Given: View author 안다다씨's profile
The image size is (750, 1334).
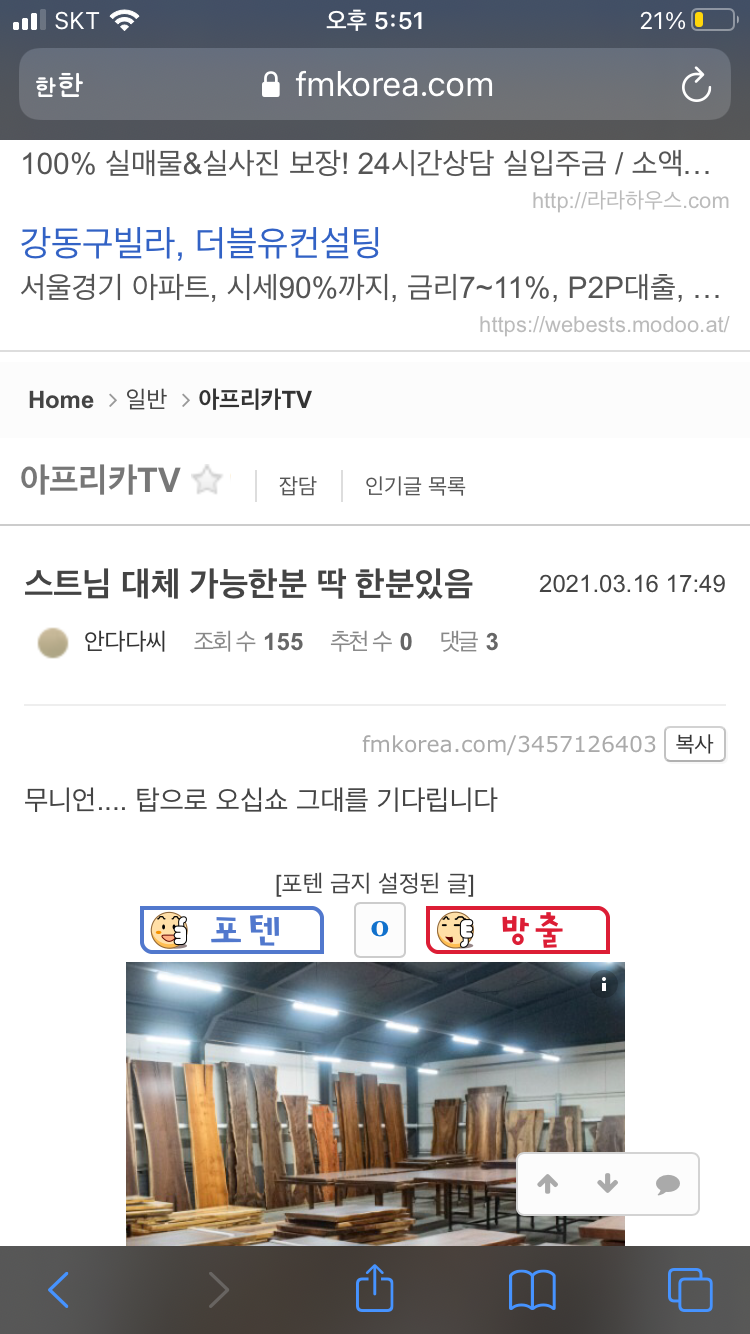Looking at the screenshot, I should coord(125,642).
